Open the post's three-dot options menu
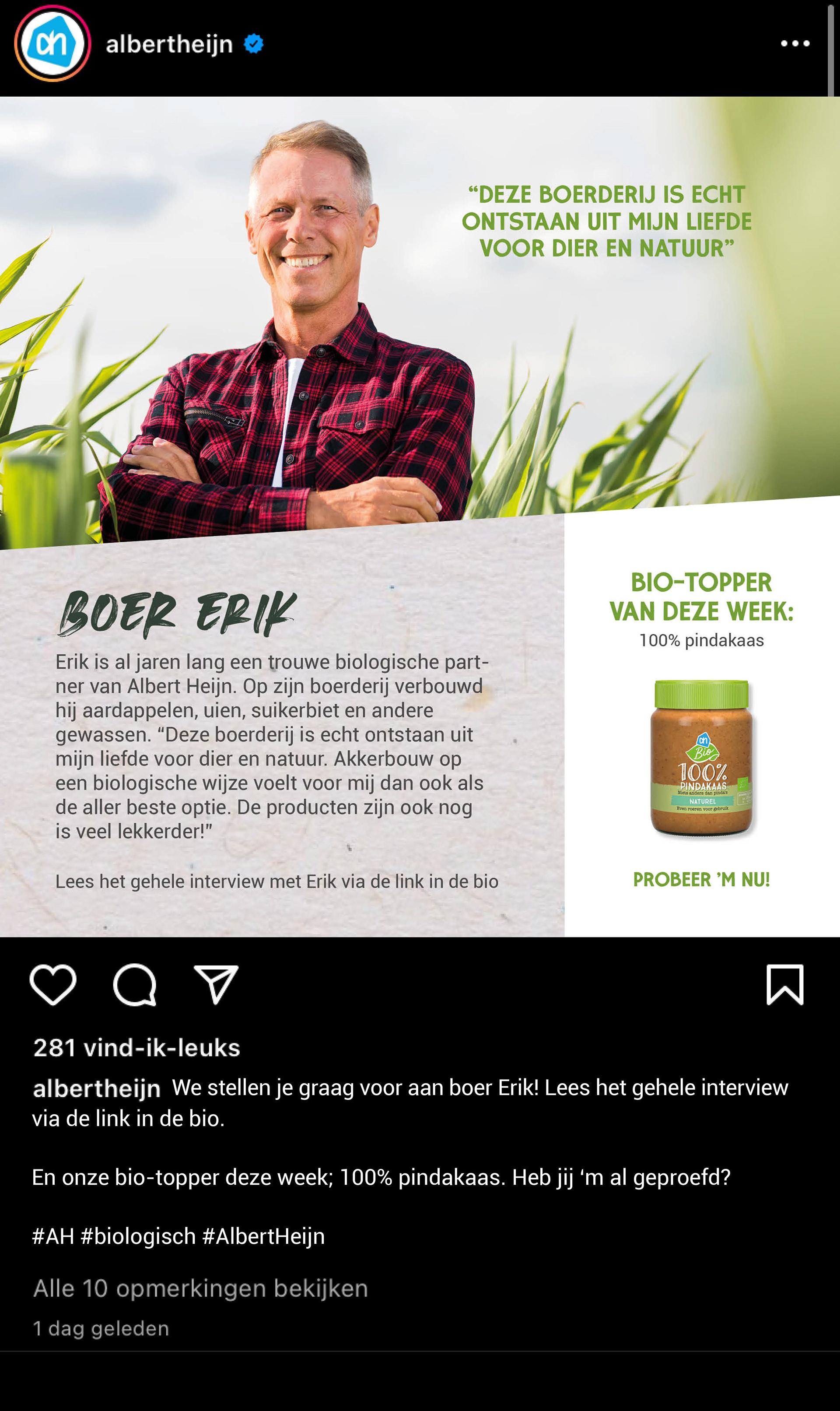This screenshot has height=1411, width=840. [794, 44]
